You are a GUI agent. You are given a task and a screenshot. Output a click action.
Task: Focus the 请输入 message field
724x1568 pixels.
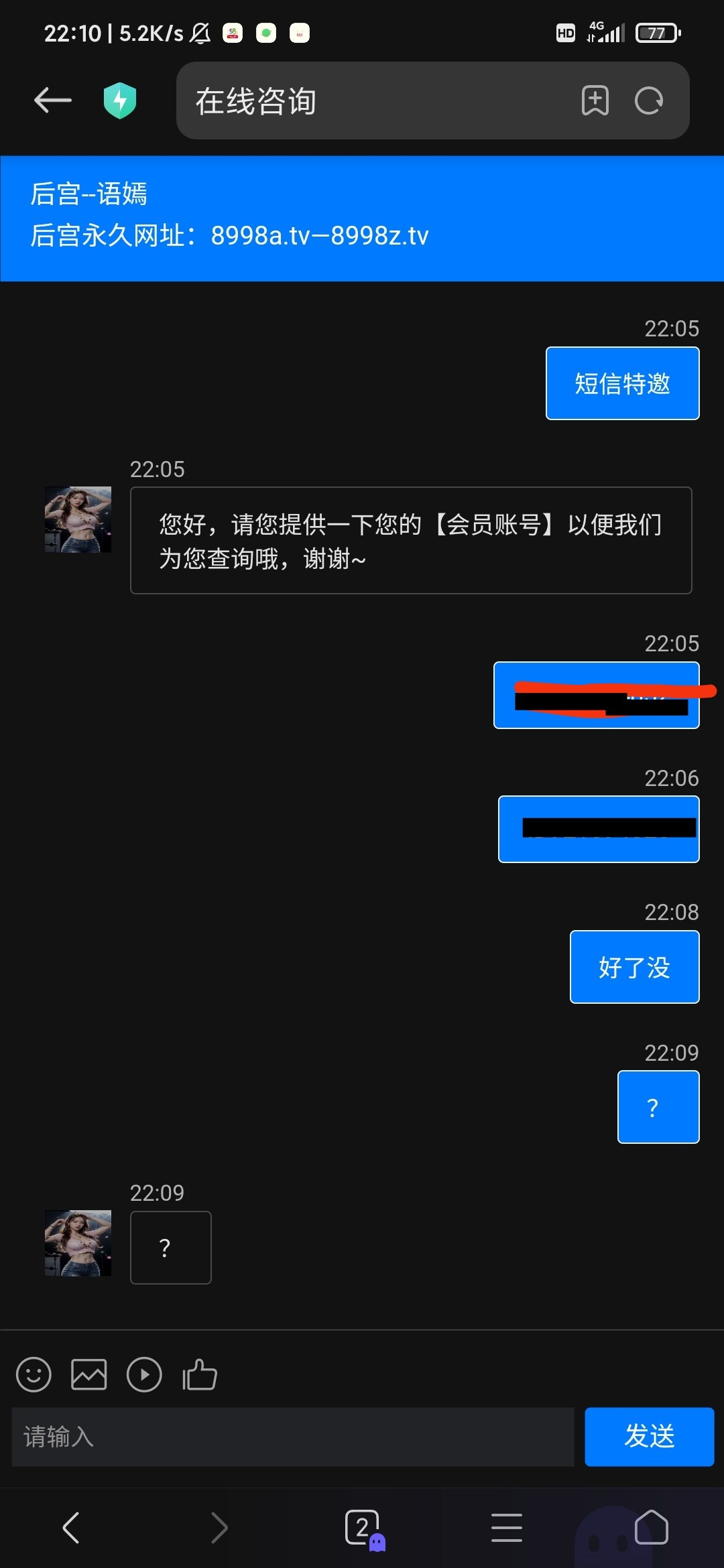292,1437
